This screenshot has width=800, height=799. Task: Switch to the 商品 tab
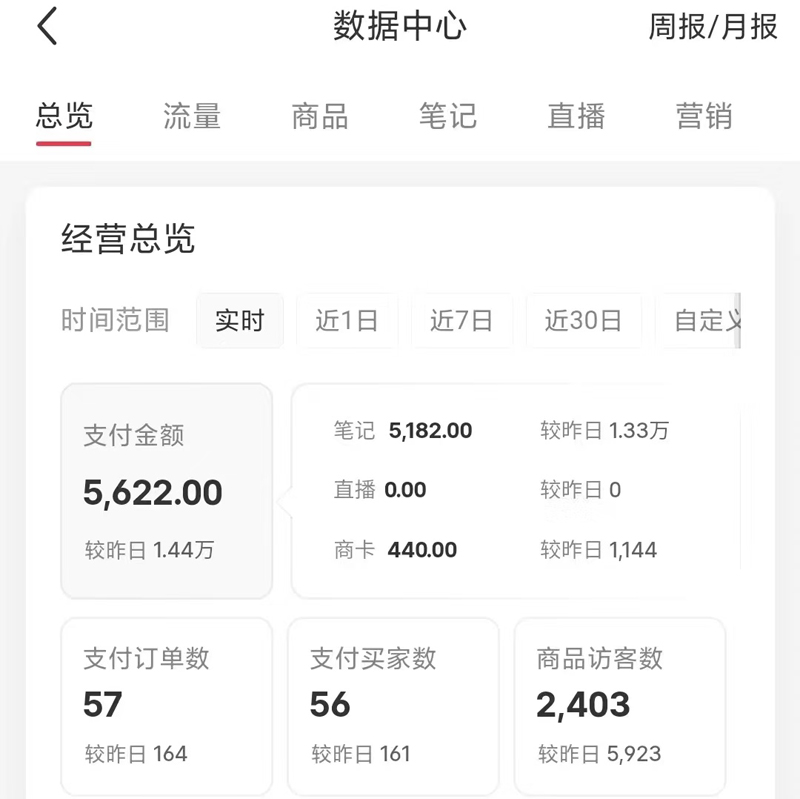[320, 117]
